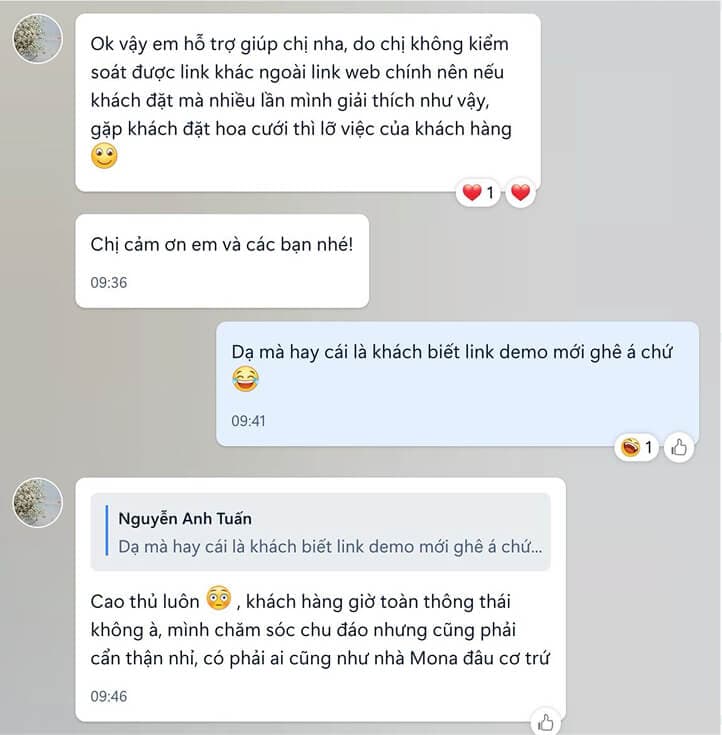Image resolution: width=722 pixels, height=735 pixels.
Task: View the laughing reaction on the link demo message
Action: 636,447
